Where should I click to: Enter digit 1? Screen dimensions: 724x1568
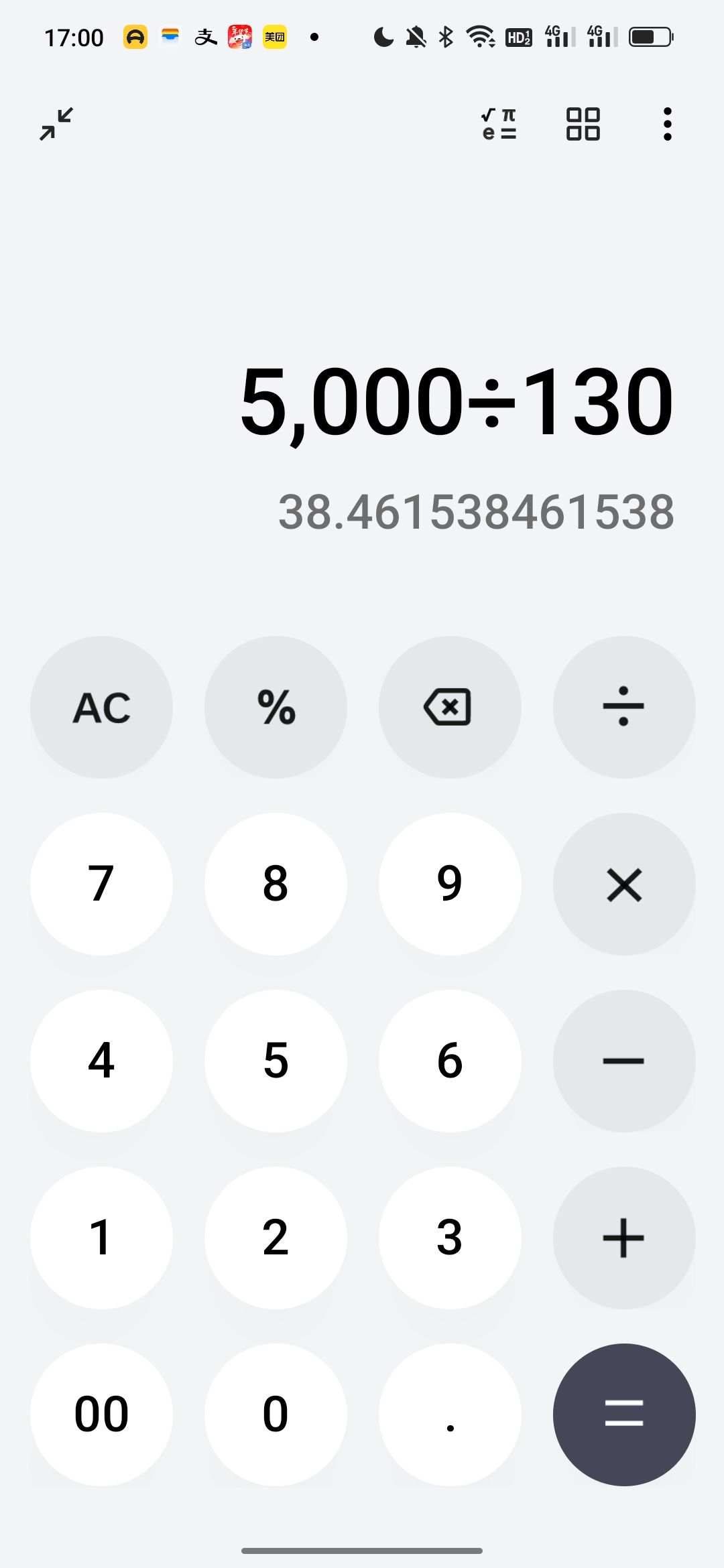click(x=101, y=1238)
